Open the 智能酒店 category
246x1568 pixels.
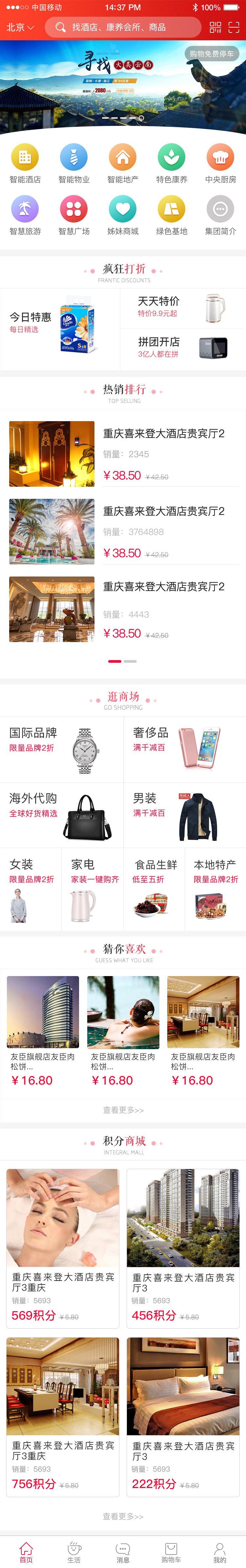click(25, 163)
